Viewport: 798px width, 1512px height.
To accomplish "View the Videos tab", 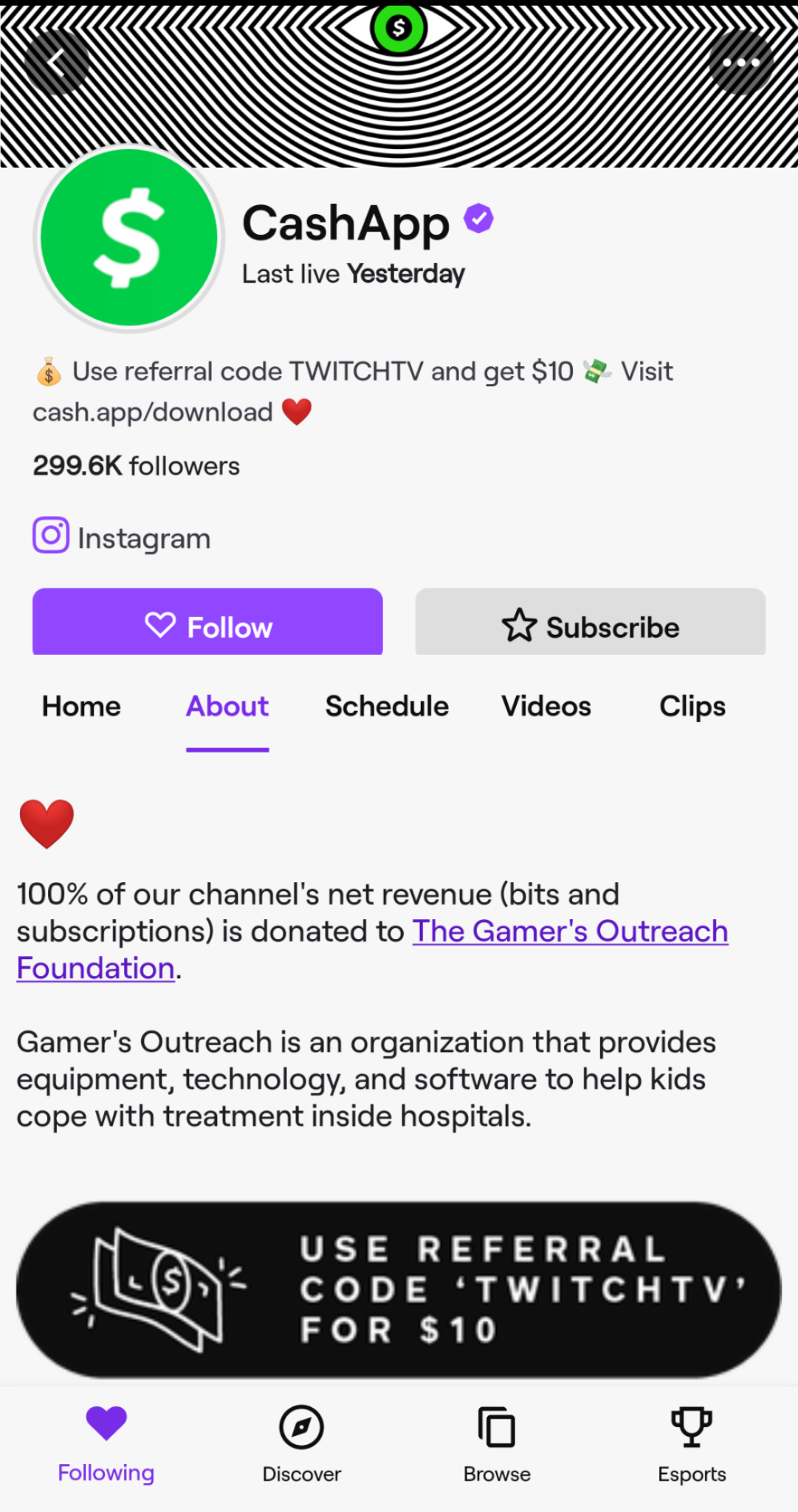I will (x=546, y=707).
